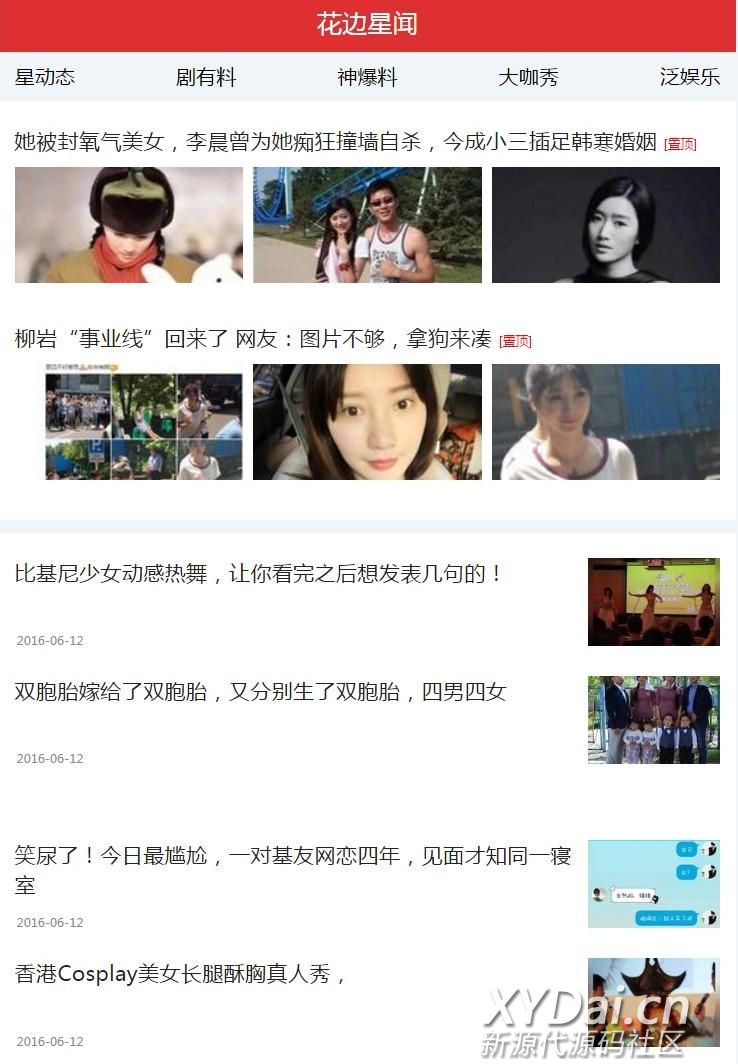Go to the 泛娱乐 tab
The width and height of the screenshot is (738, 1064).
click(689, 77)
